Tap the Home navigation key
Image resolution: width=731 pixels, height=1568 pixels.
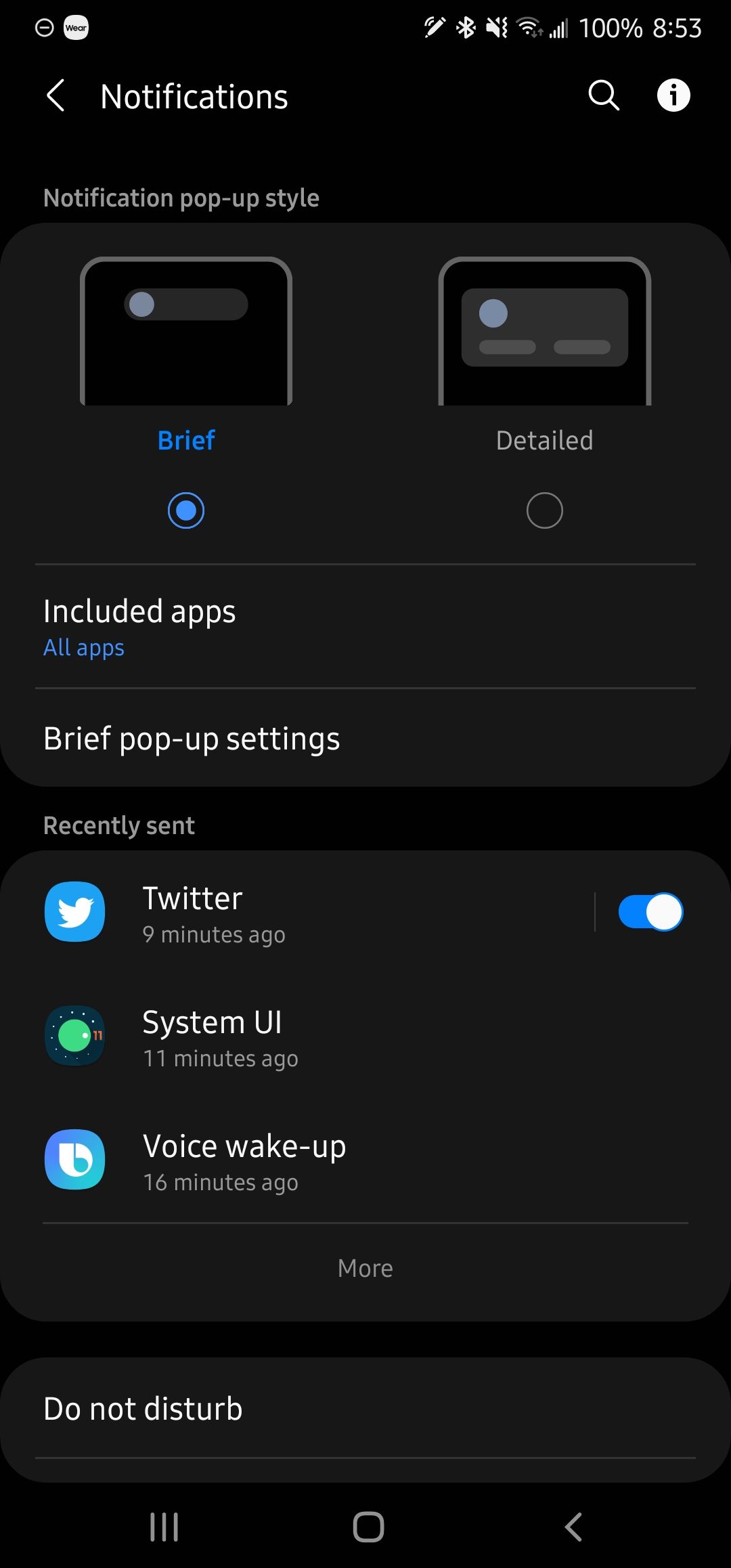coord(365,1527)
